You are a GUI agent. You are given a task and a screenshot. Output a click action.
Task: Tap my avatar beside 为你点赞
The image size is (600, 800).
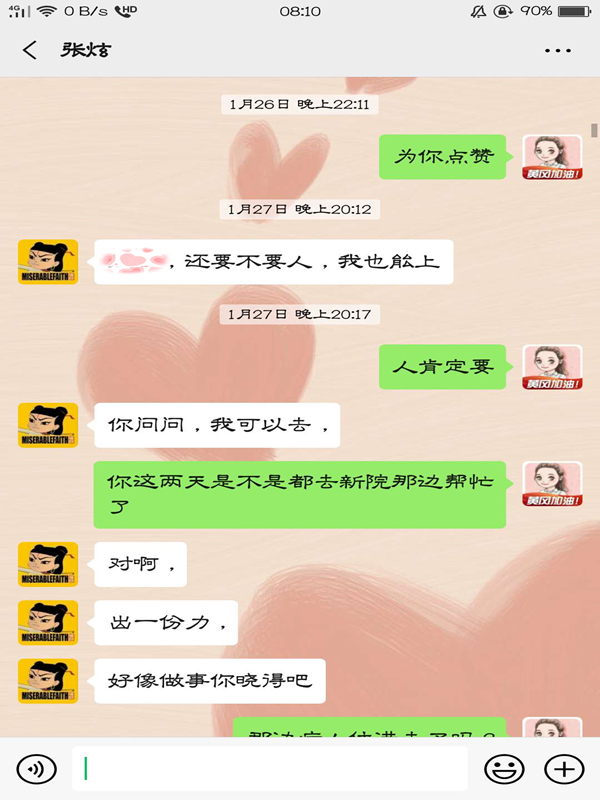pos(553,157)
